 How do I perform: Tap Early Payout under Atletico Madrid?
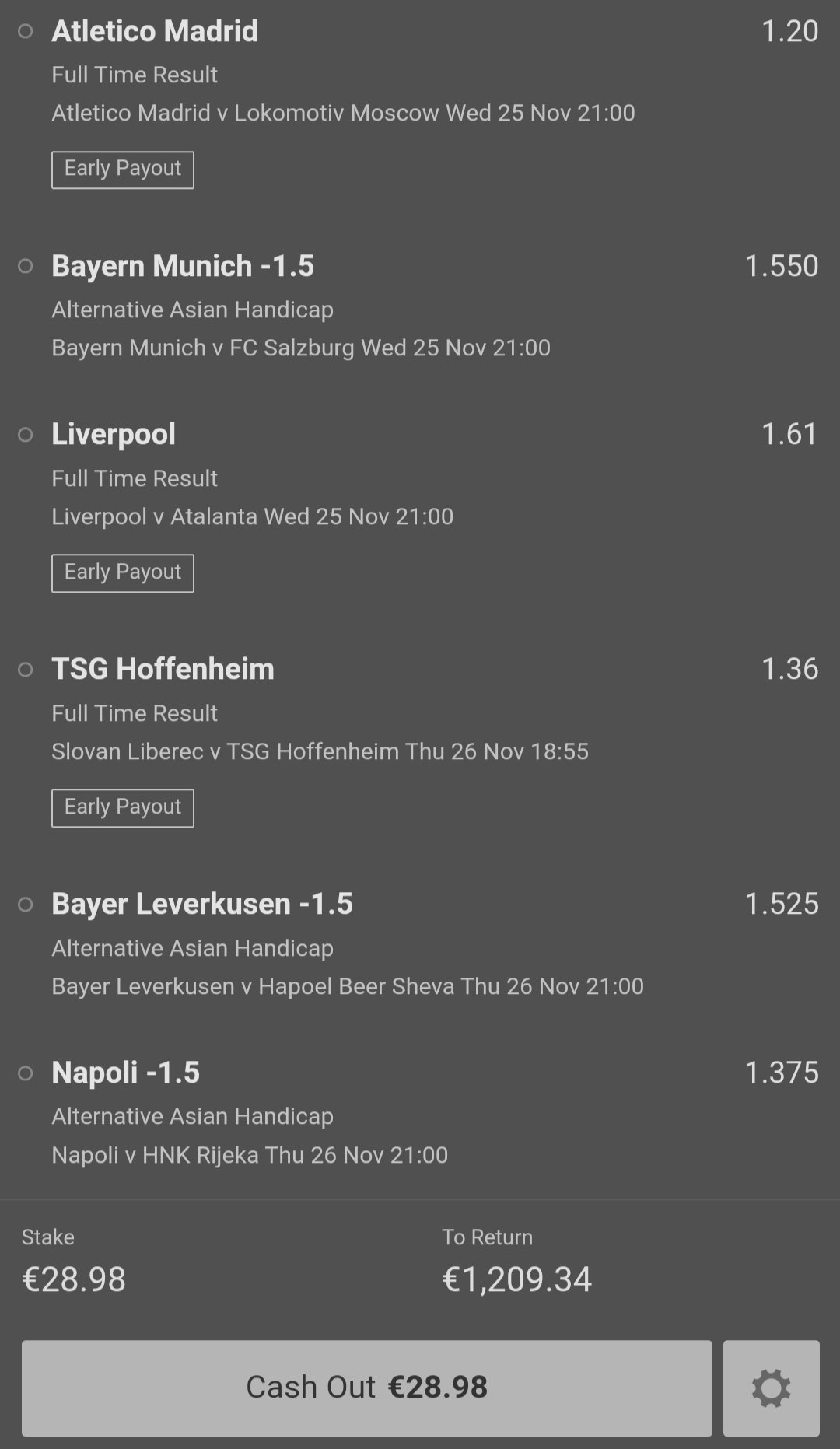click(x=123, y=170)
